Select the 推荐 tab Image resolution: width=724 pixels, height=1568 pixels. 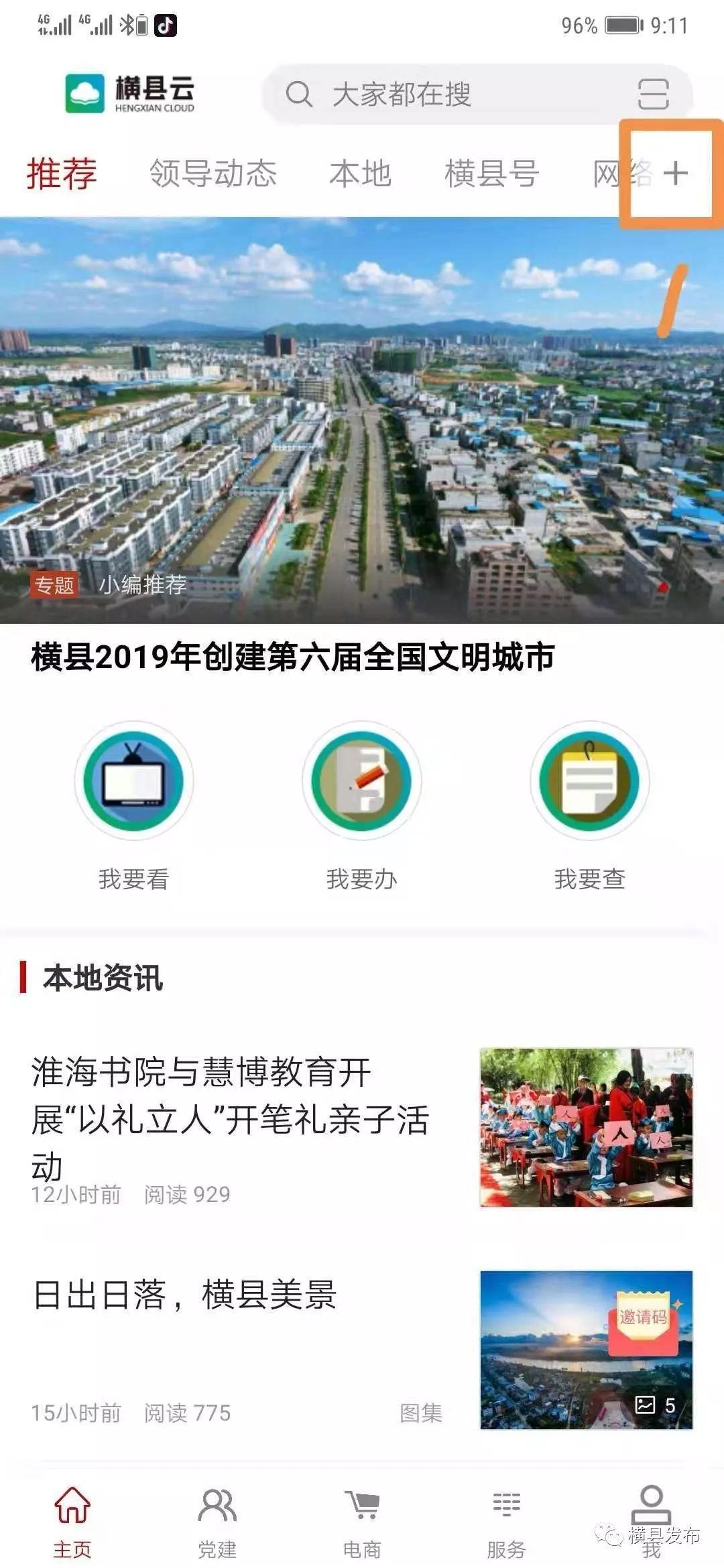(x=62, y=174)
